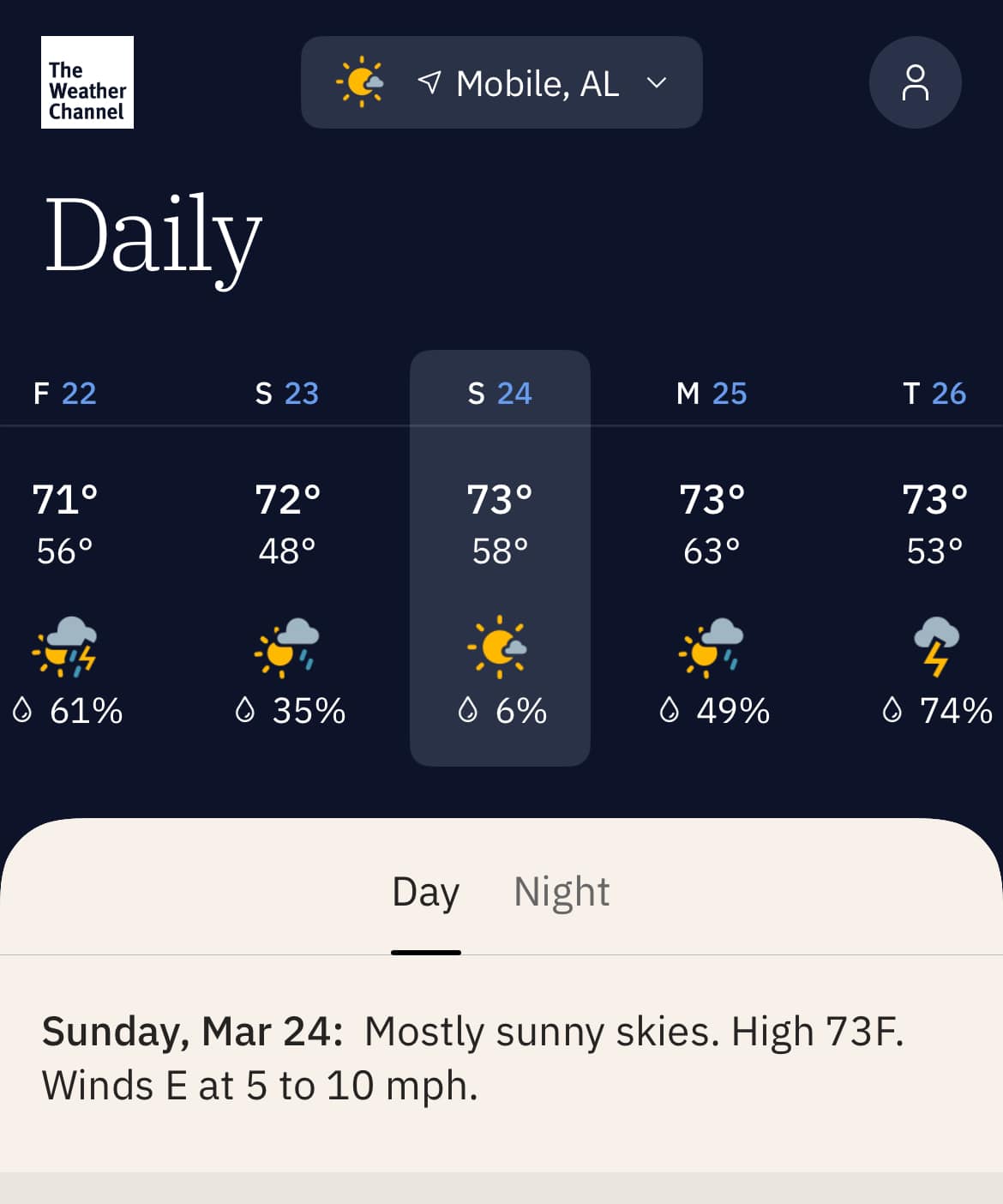Viewport: 1003px width, 1204px height.
Task: Open the Mobile, AL location dropdown
Action: click(x=501, y=83)
